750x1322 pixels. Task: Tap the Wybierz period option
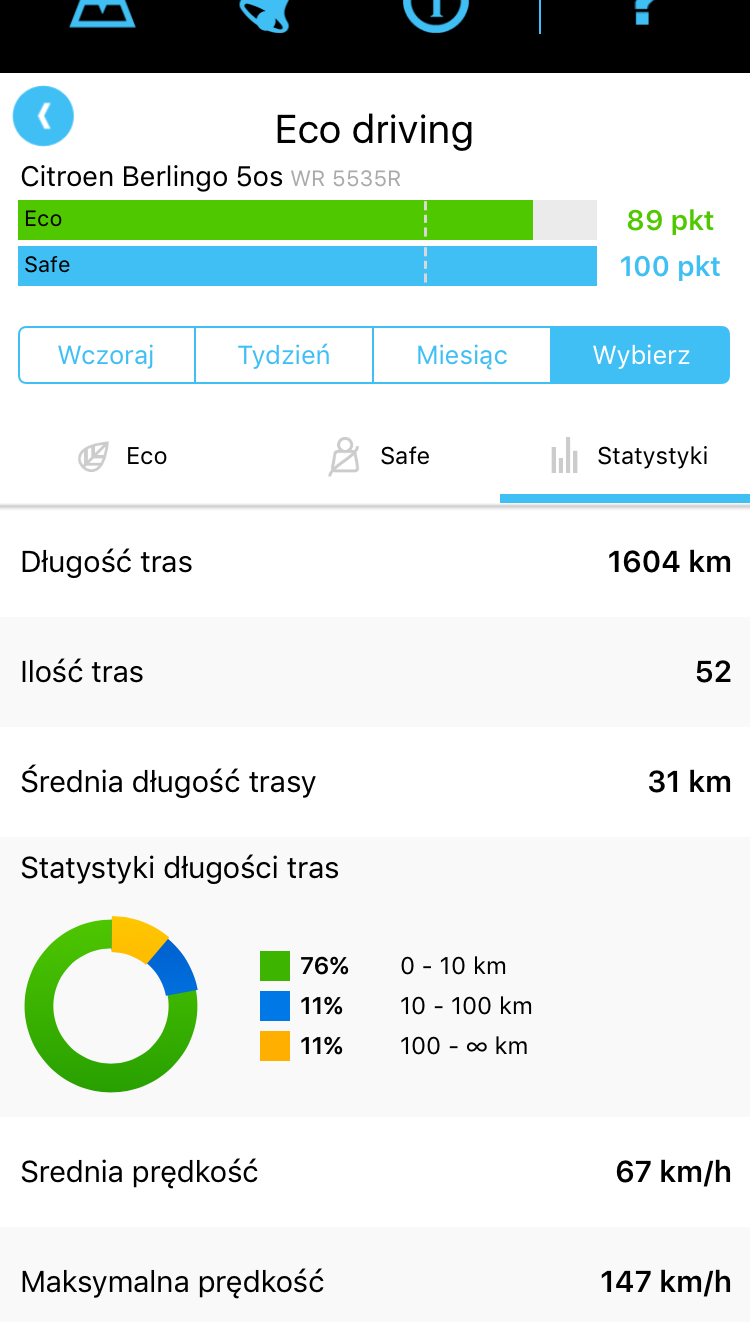[640, 355]
